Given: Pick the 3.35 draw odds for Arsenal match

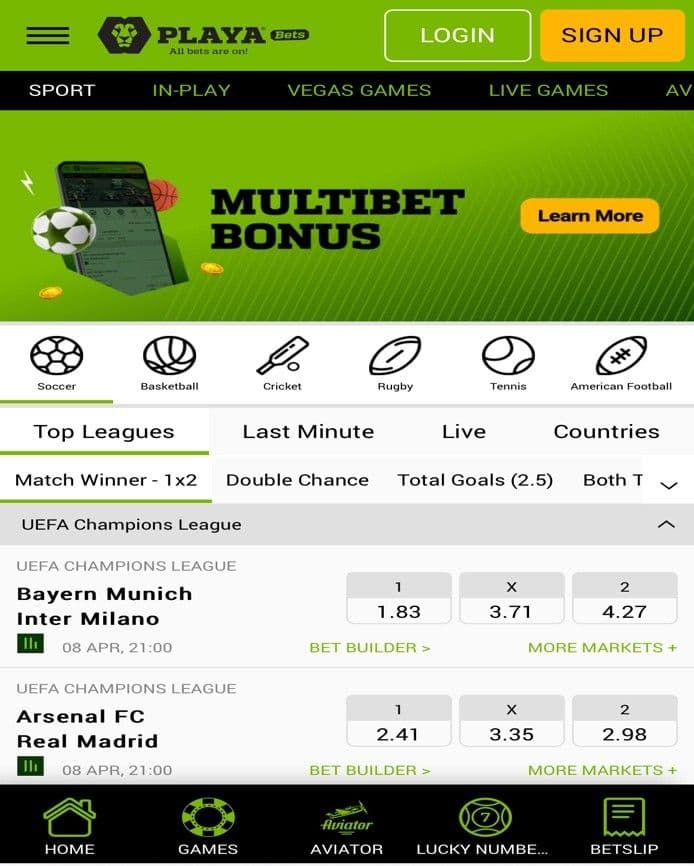Looking at the screenshot, I should (511, 722).
